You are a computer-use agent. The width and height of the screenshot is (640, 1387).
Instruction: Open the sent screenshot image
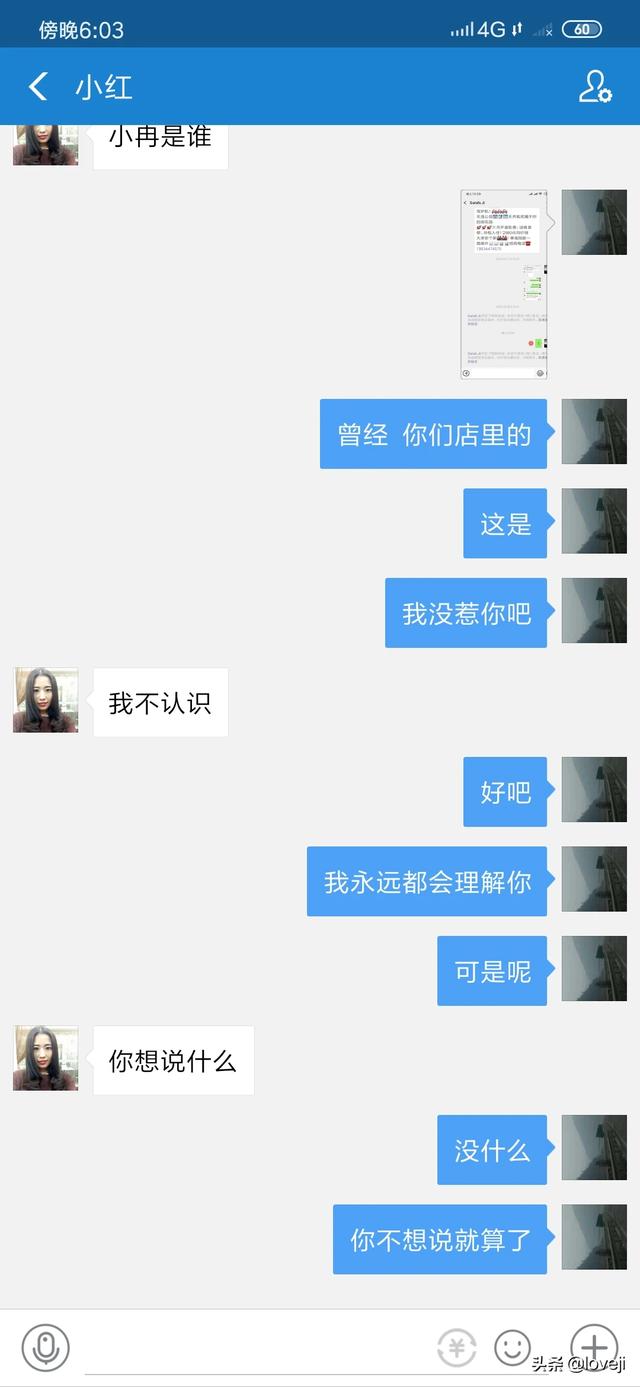click(x=504, y=284)
